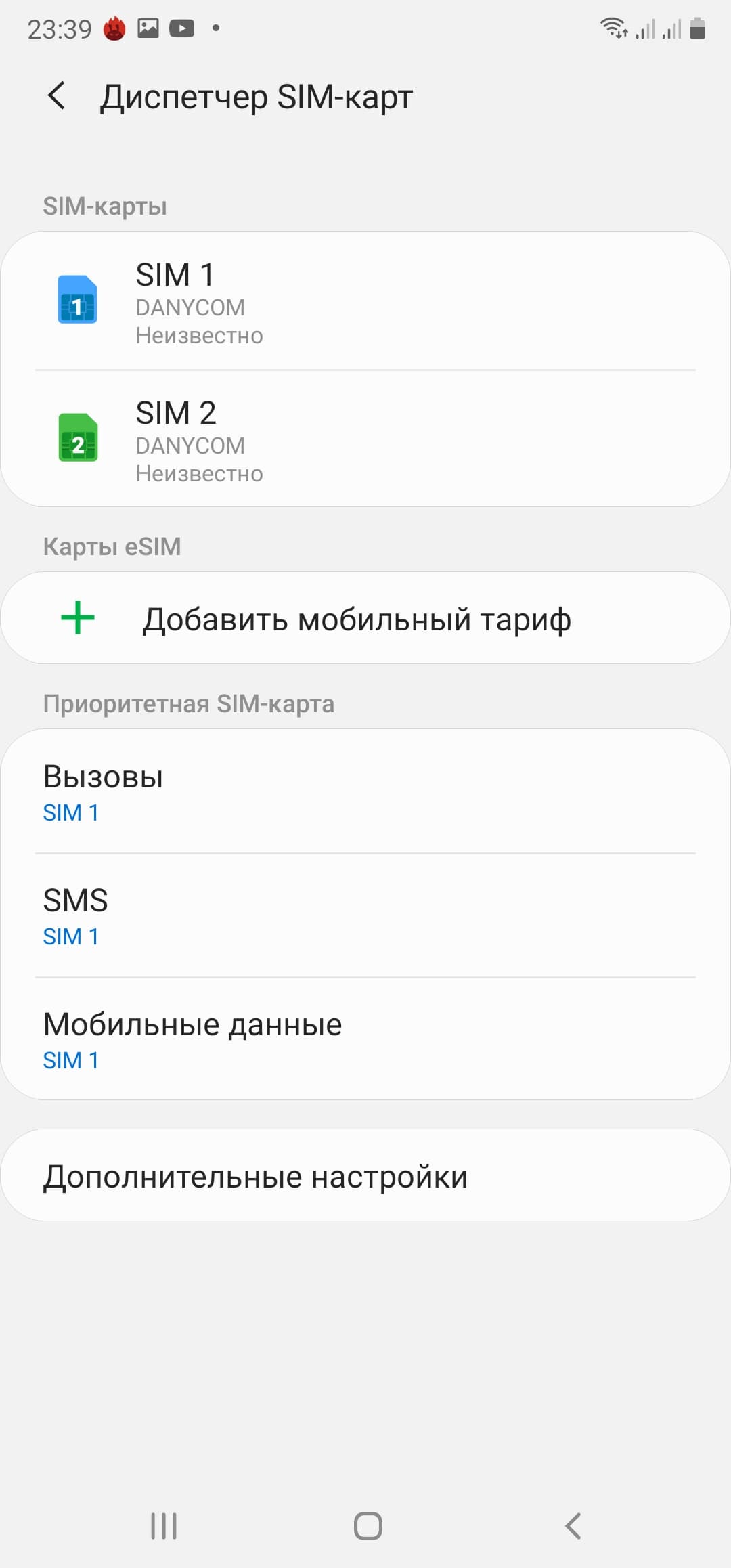Go to home screen via navigation bar
Screen dimensions: 731x1568
(368, 1526)
